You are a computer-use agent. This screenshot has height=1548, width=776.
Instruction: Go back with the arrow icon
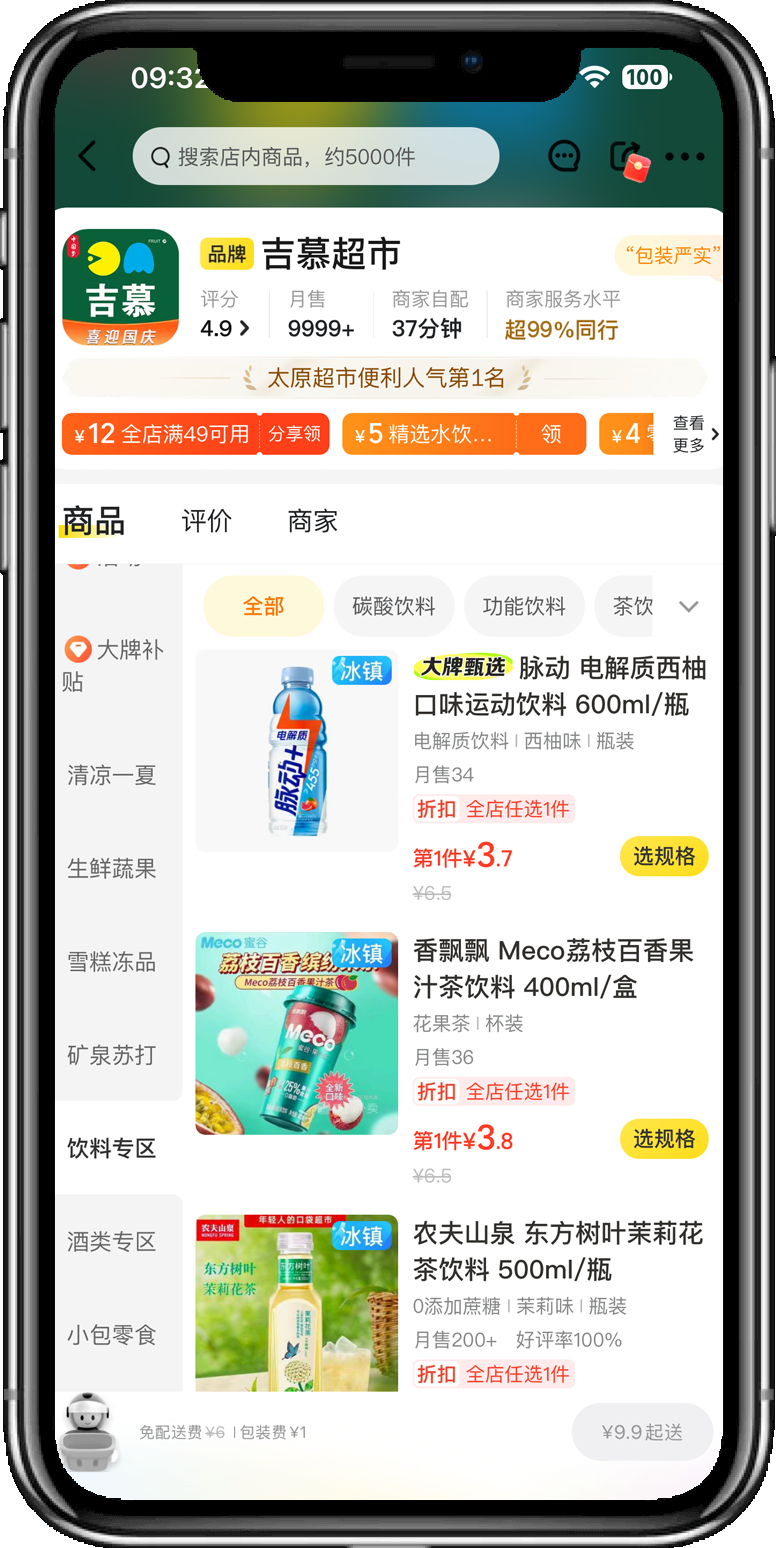coord(88,157)
